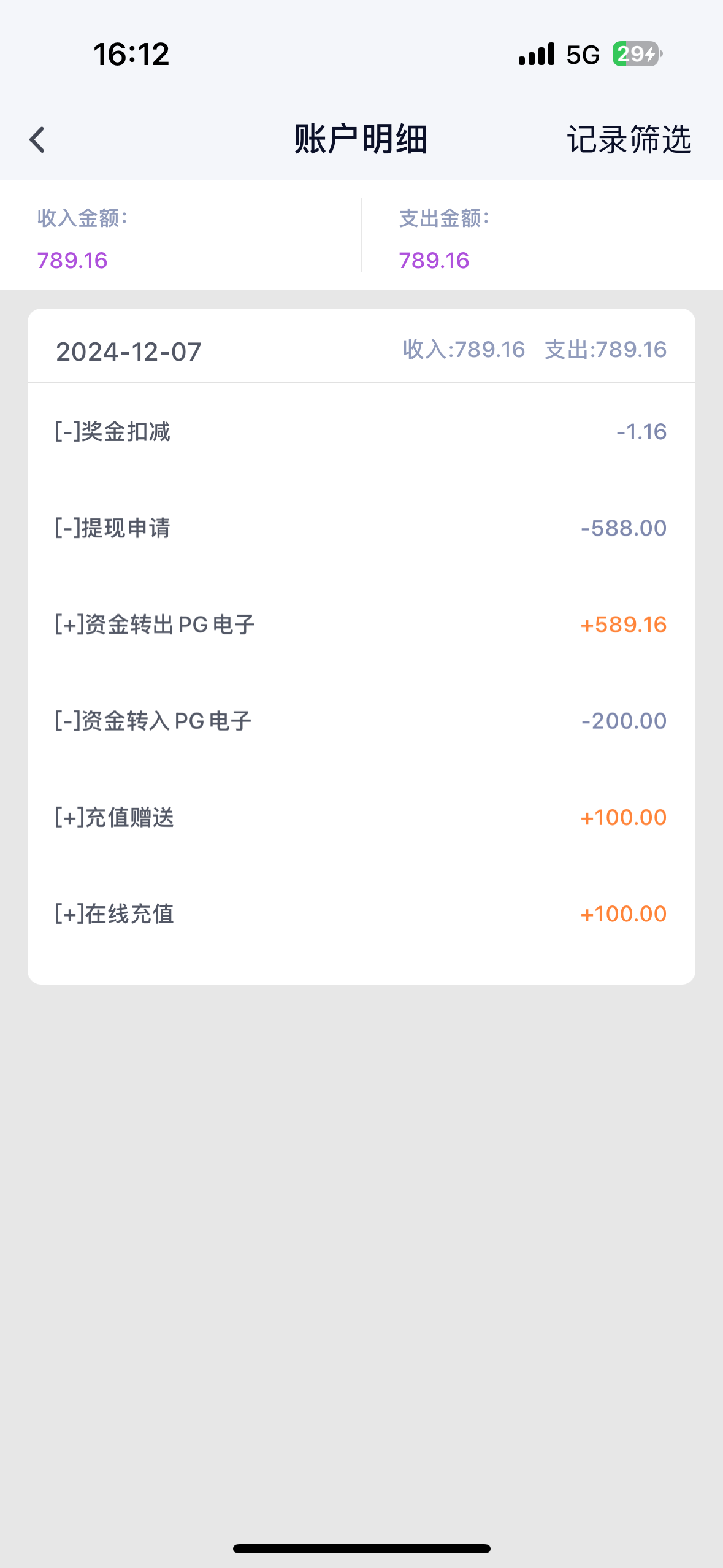Open the 在线充值 transaction entry
Image resolution: width=723 pixels, height=1568 pixels.
click(x=361, y=913)
